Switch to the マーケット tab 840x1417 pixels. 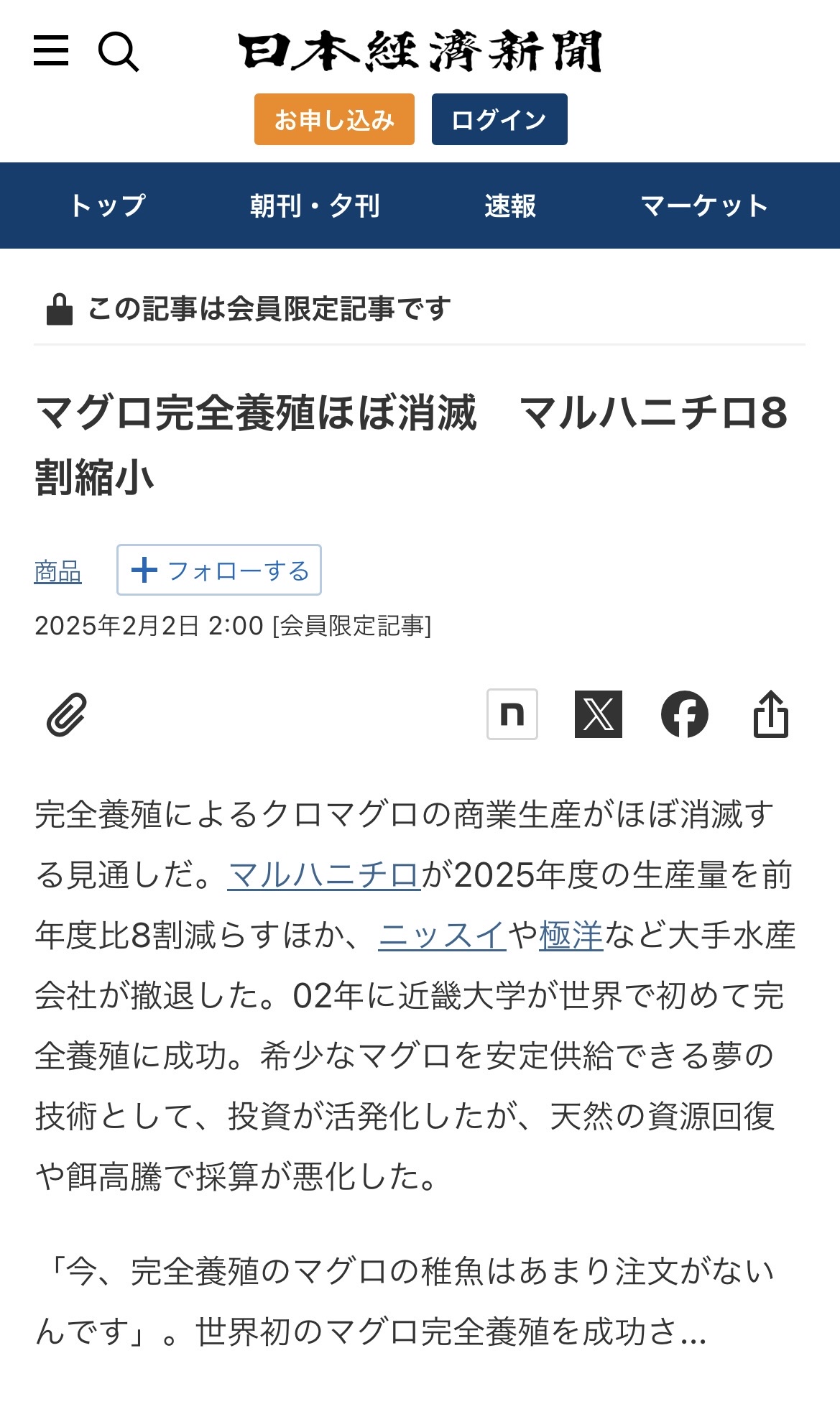pos(704,206)
